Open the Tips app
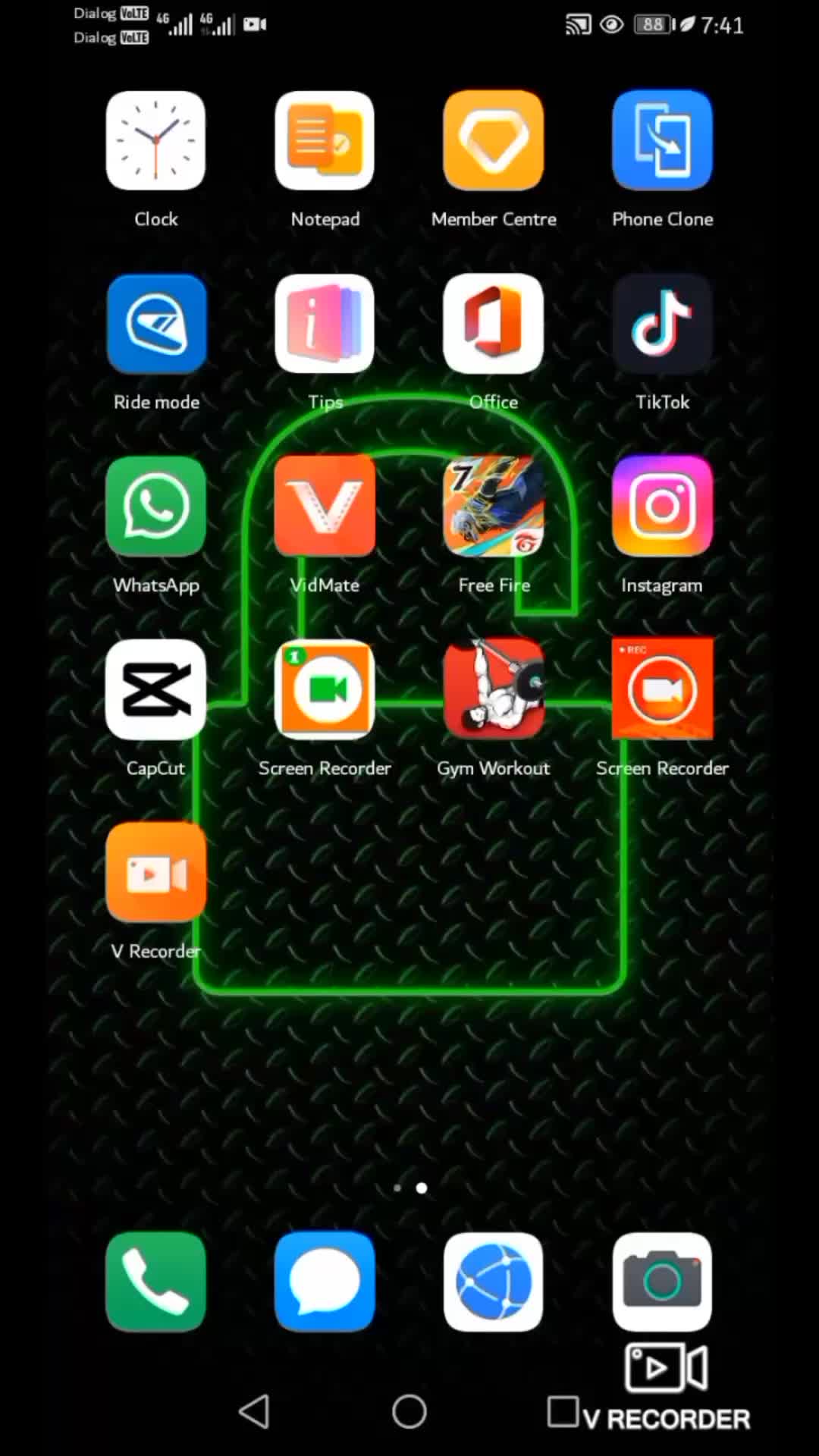Viewport: 819px width, 1456px height. [x=325, y=324]
